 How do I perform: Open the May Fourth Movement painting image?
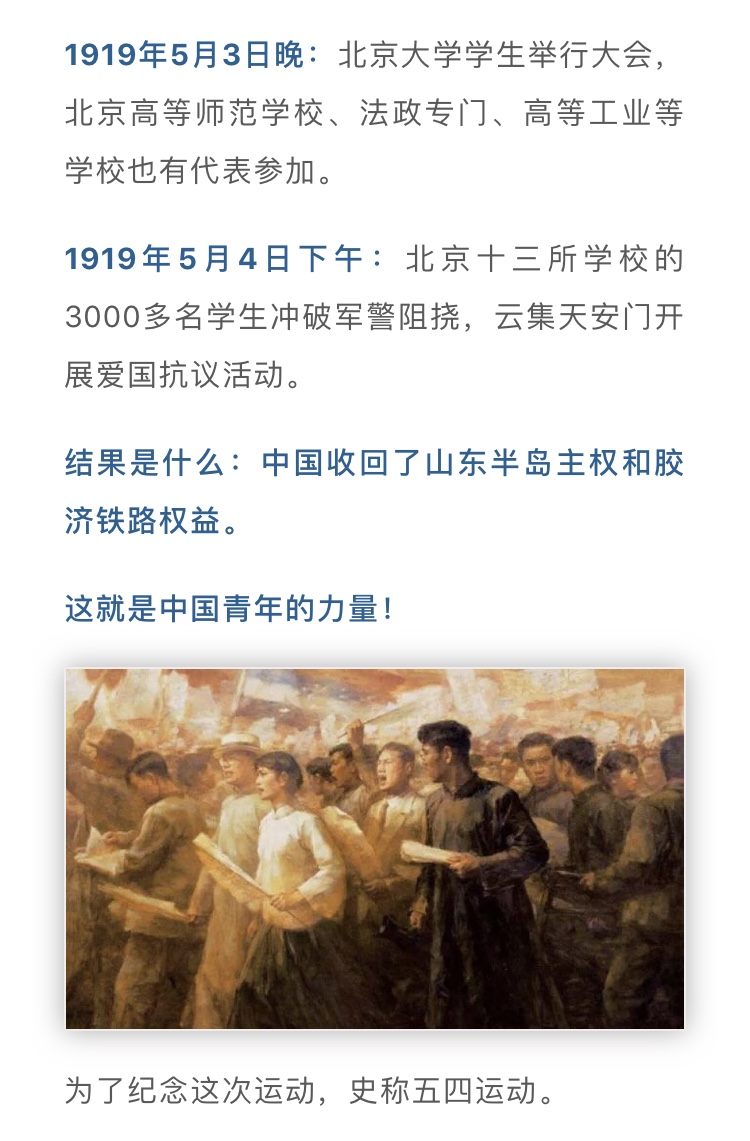(x=375, y=848)
